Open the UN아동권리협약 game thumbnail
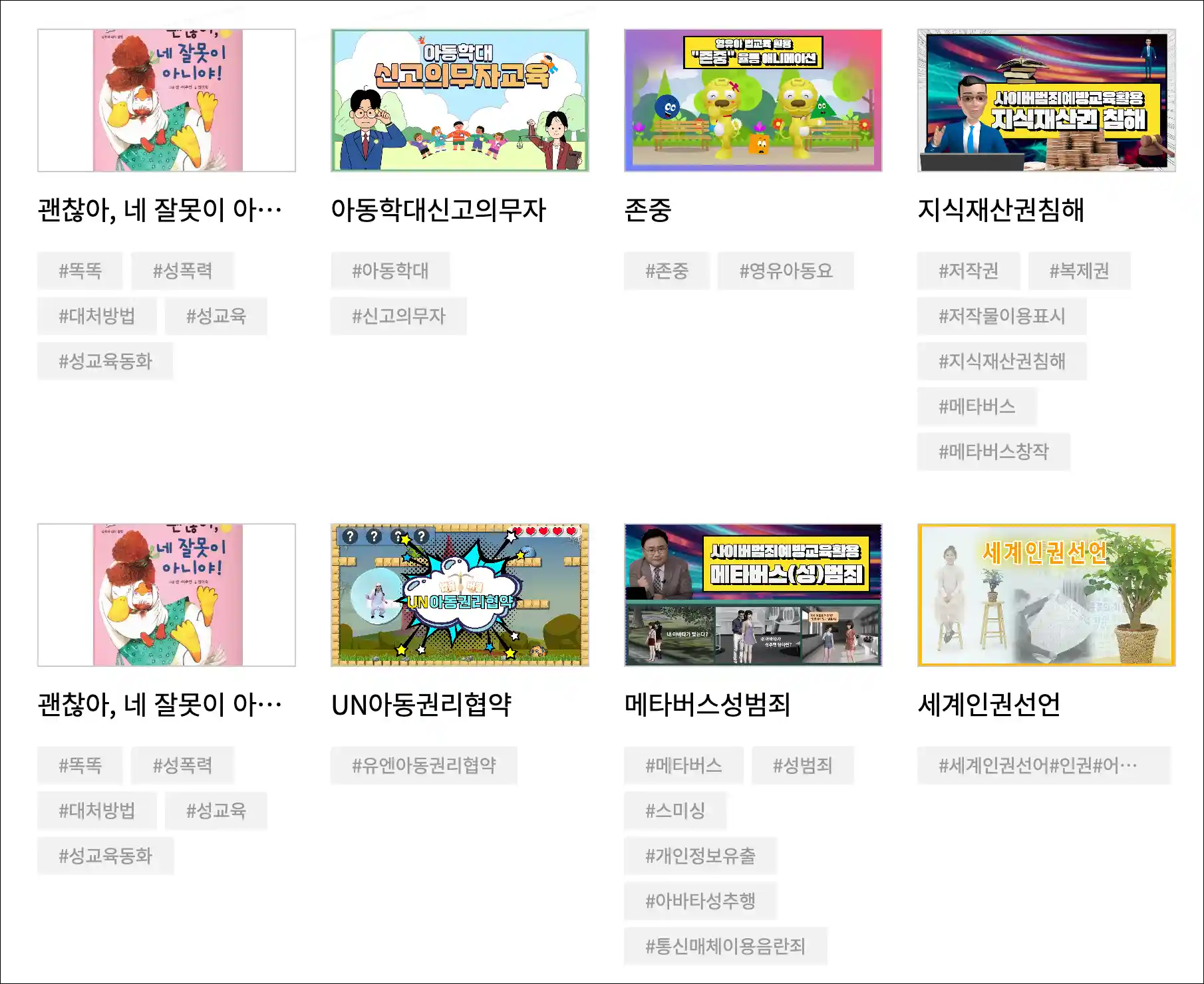Screen dimensions: 1204x984 pos(460,595)
